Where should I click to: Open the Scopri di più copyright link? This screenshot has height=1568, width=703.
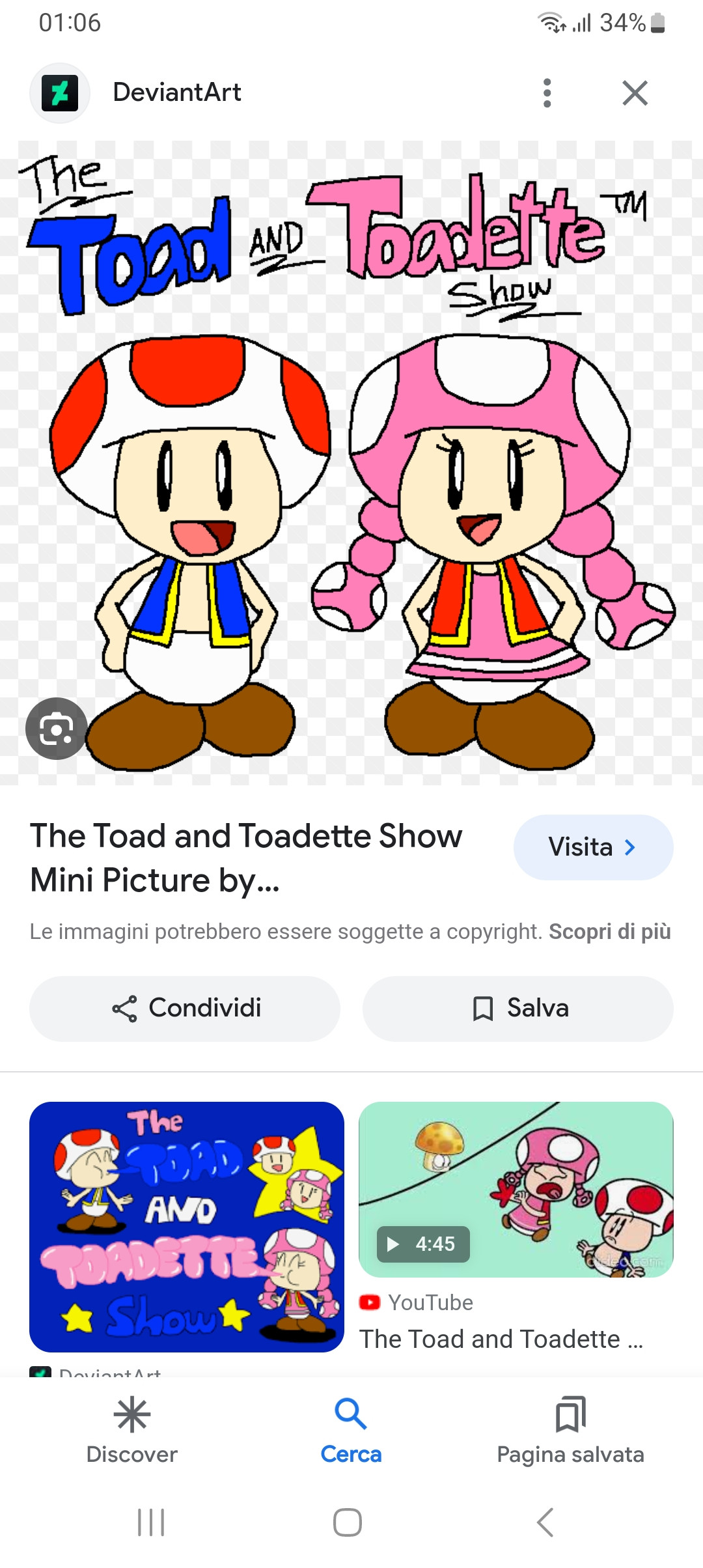click(x=609, y=932)
